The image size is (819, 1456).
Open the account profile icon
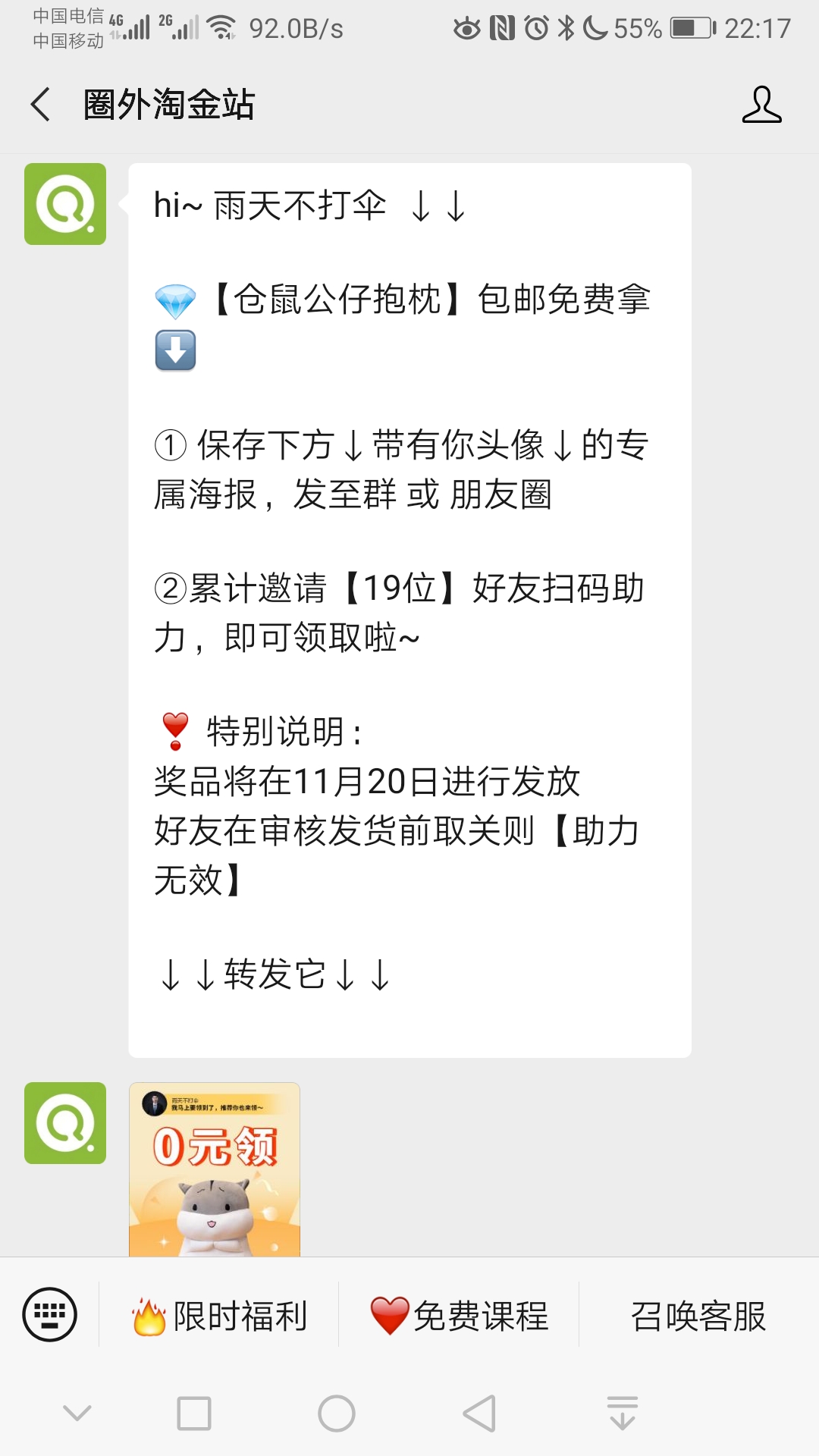tap(761, 104)
